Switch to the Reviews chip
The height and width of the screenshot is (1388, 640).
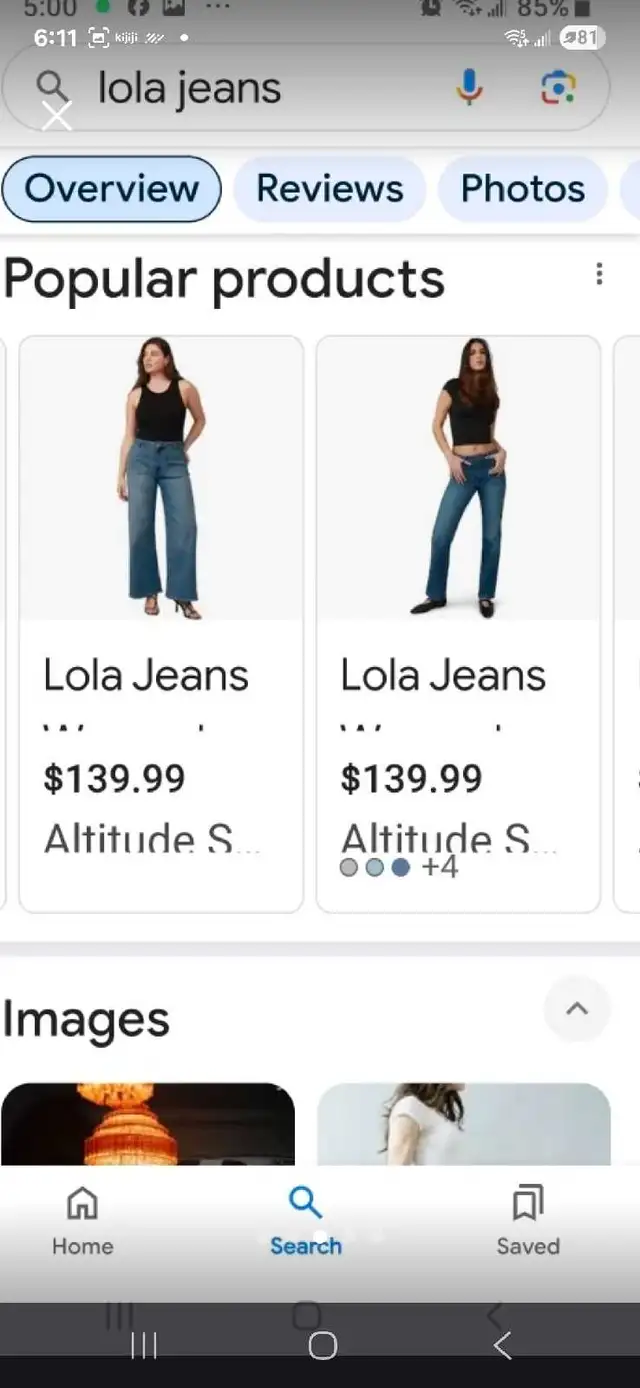[x=330, y=189]
